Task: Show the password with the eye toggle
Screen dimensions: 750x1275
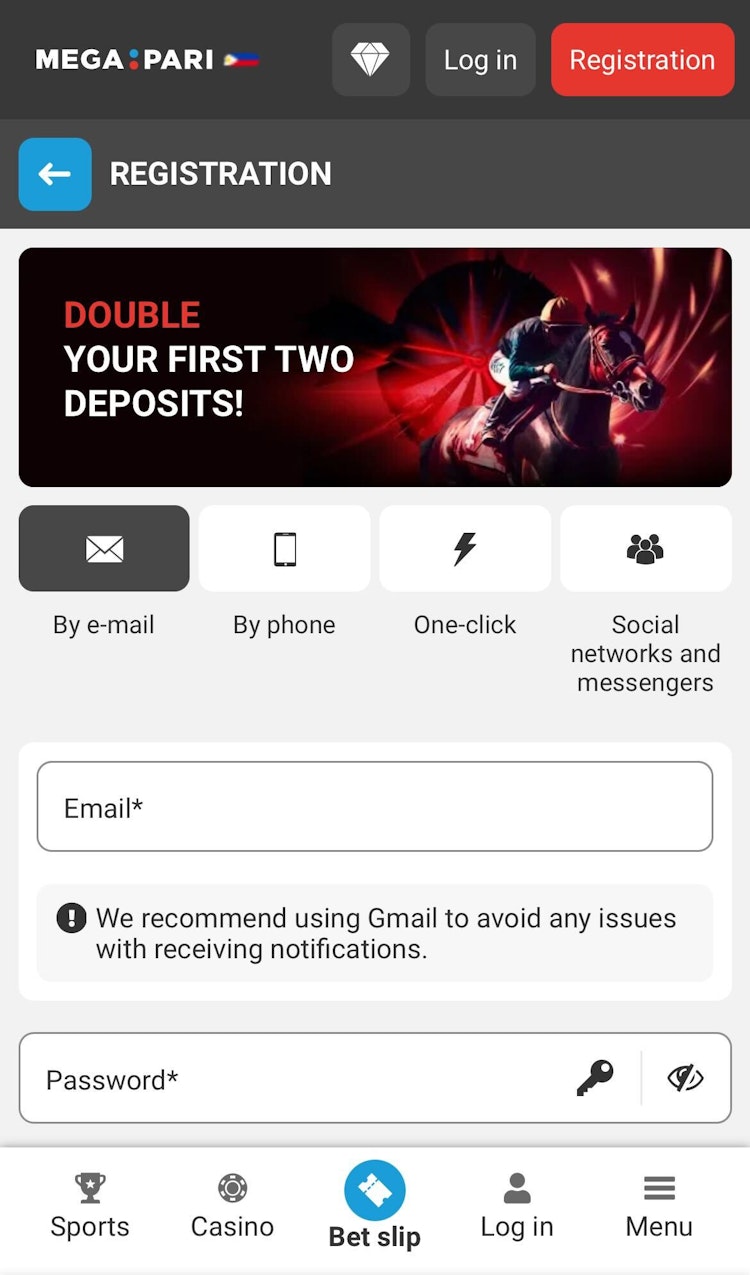Action: 684,1078
